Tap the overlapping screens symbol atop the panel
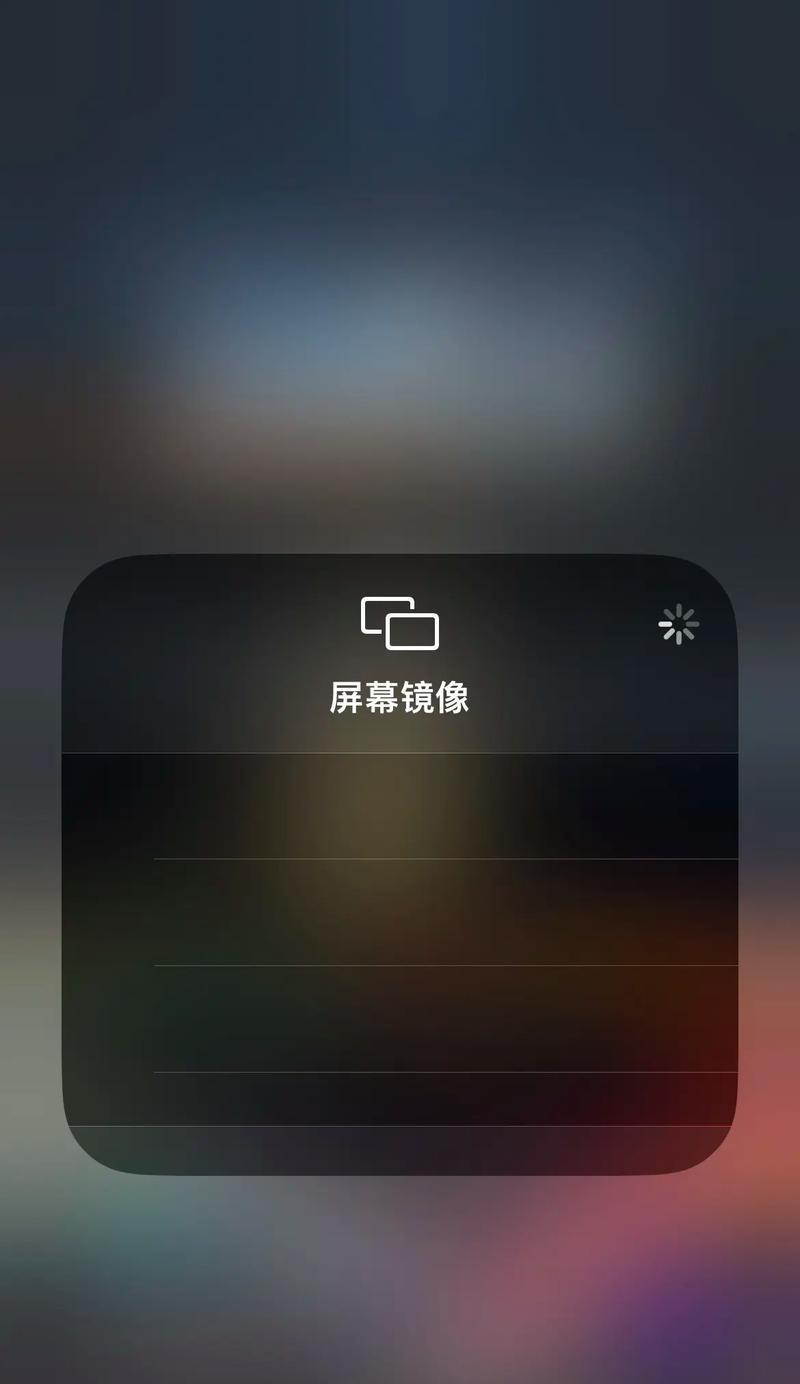 click(x=398, y=622)
